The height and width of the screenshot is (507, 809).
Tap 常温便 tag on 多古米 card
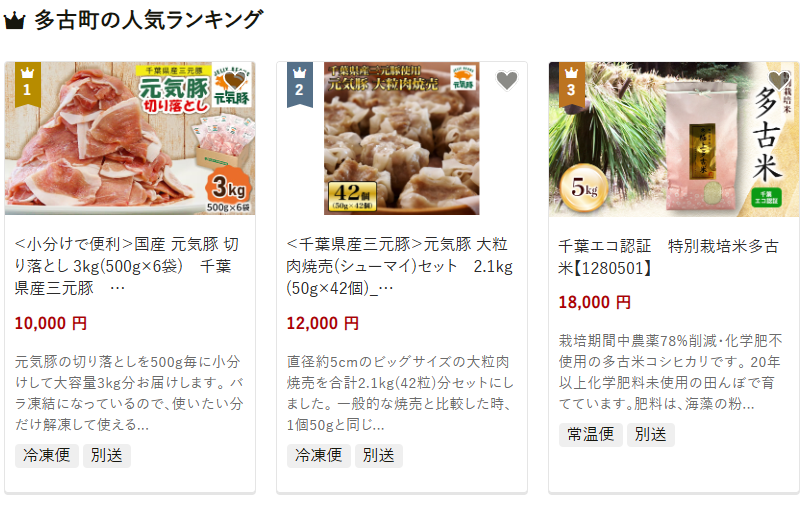coord(590,434)
